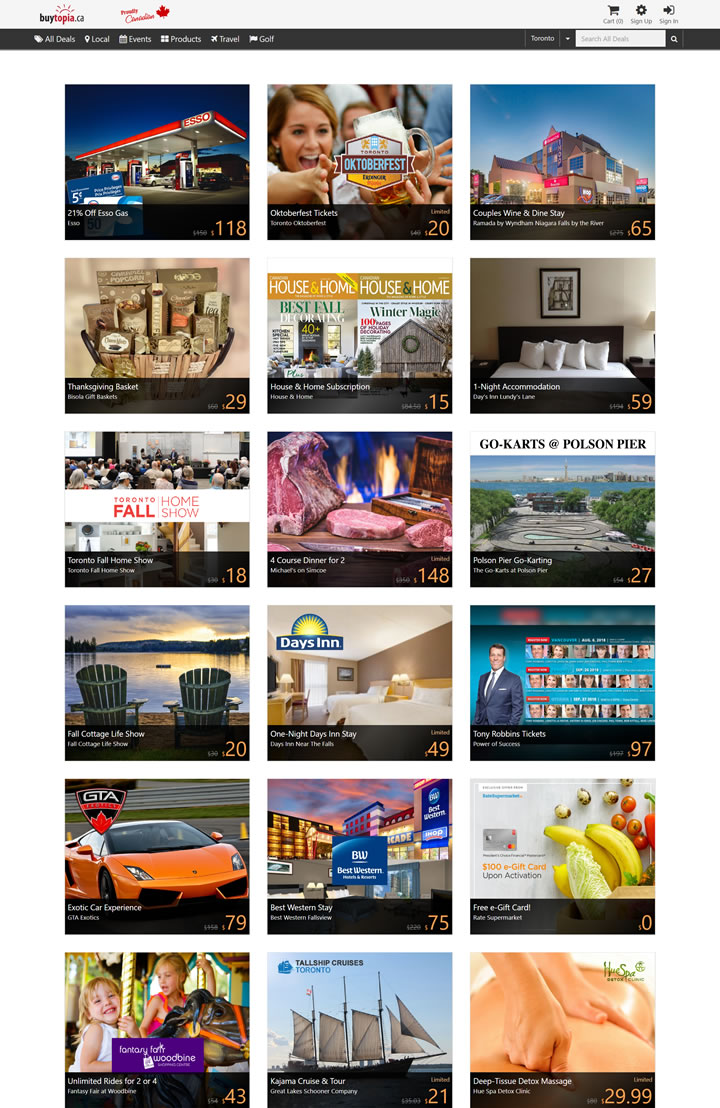The height and width of the screenshot is (1108, 720).
Task: Open the Couples Wine & Dine Stay deal
Action: (x=562, y=161)
